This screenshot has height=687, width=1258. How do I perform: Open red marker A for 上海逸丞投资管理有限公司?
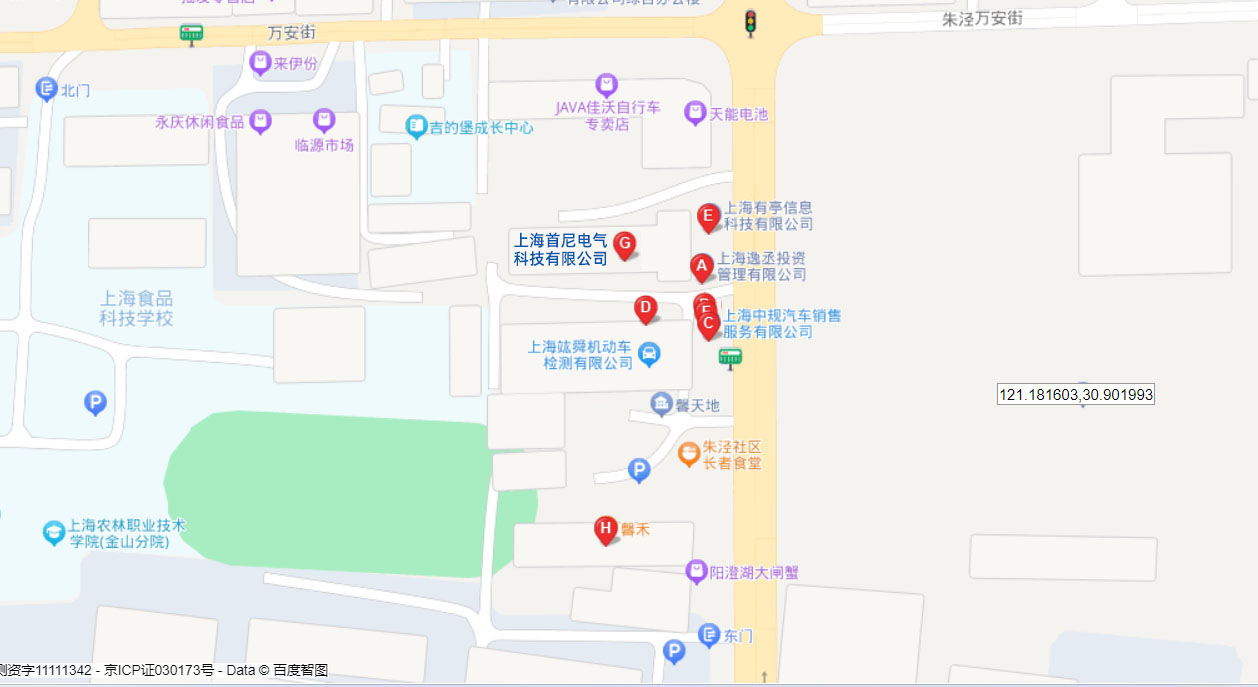(702, 266)
